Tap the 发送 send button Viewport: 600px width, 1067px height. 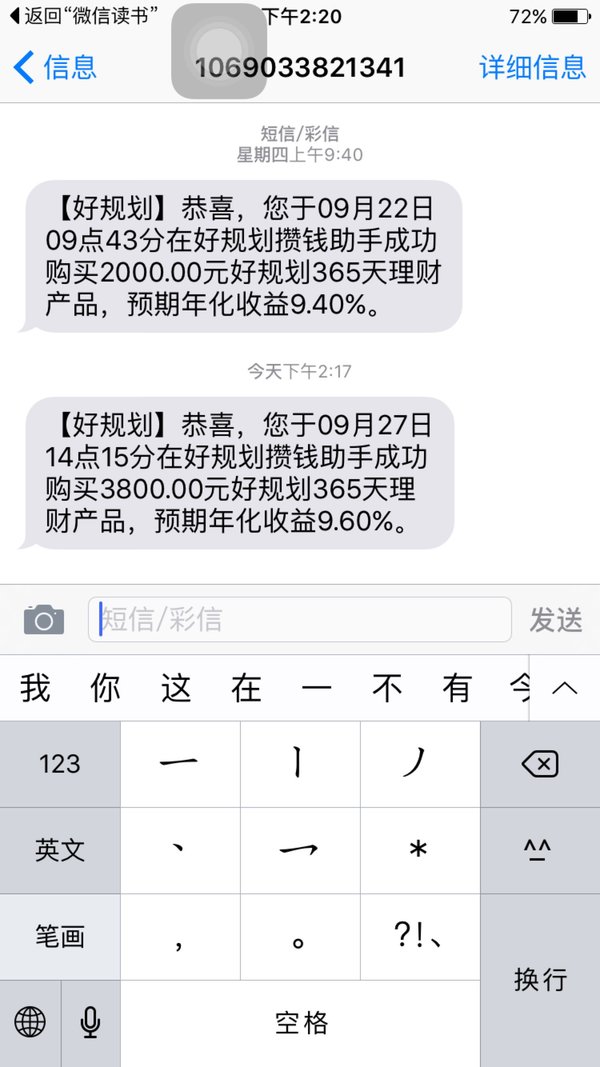click(556, 620)
